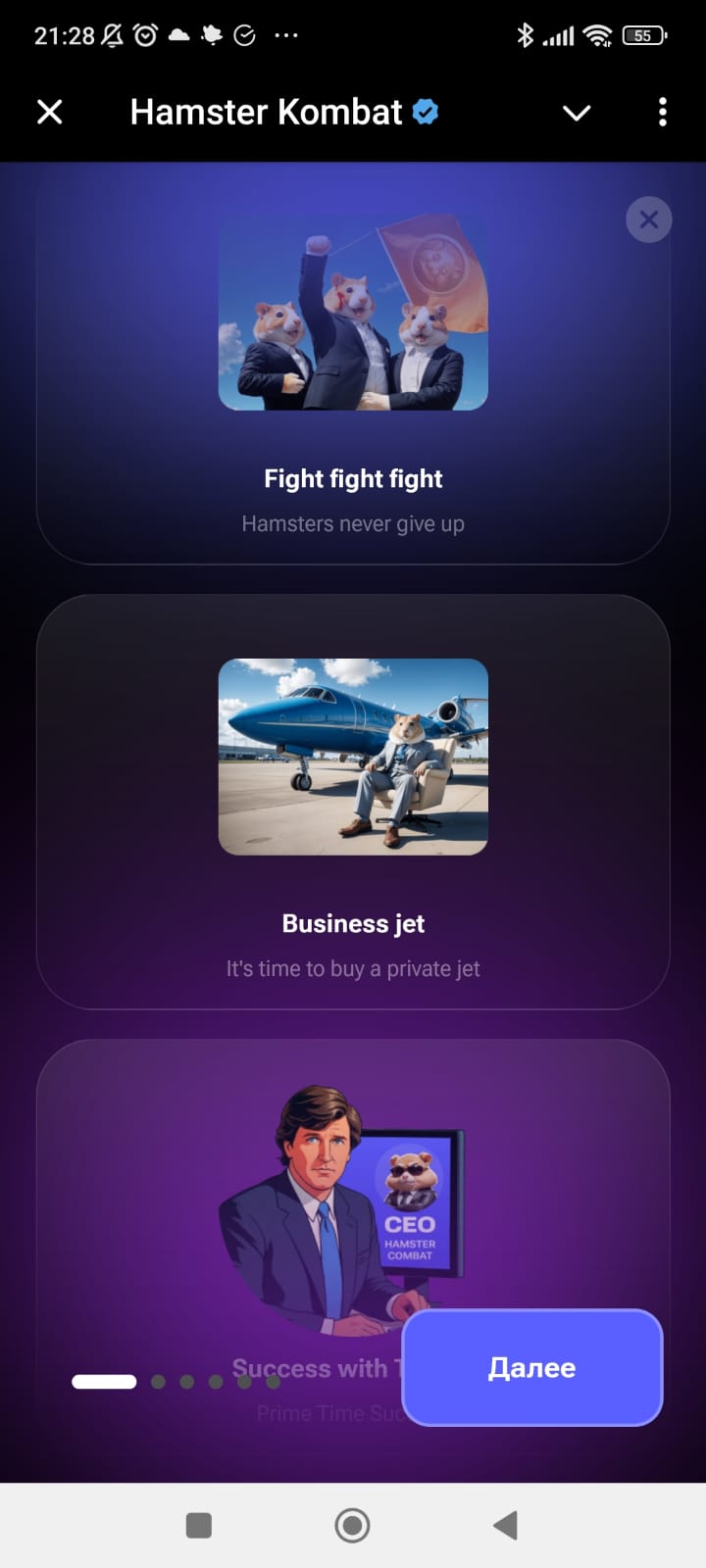Dismiss the overlay with the round X

(648, 220)
